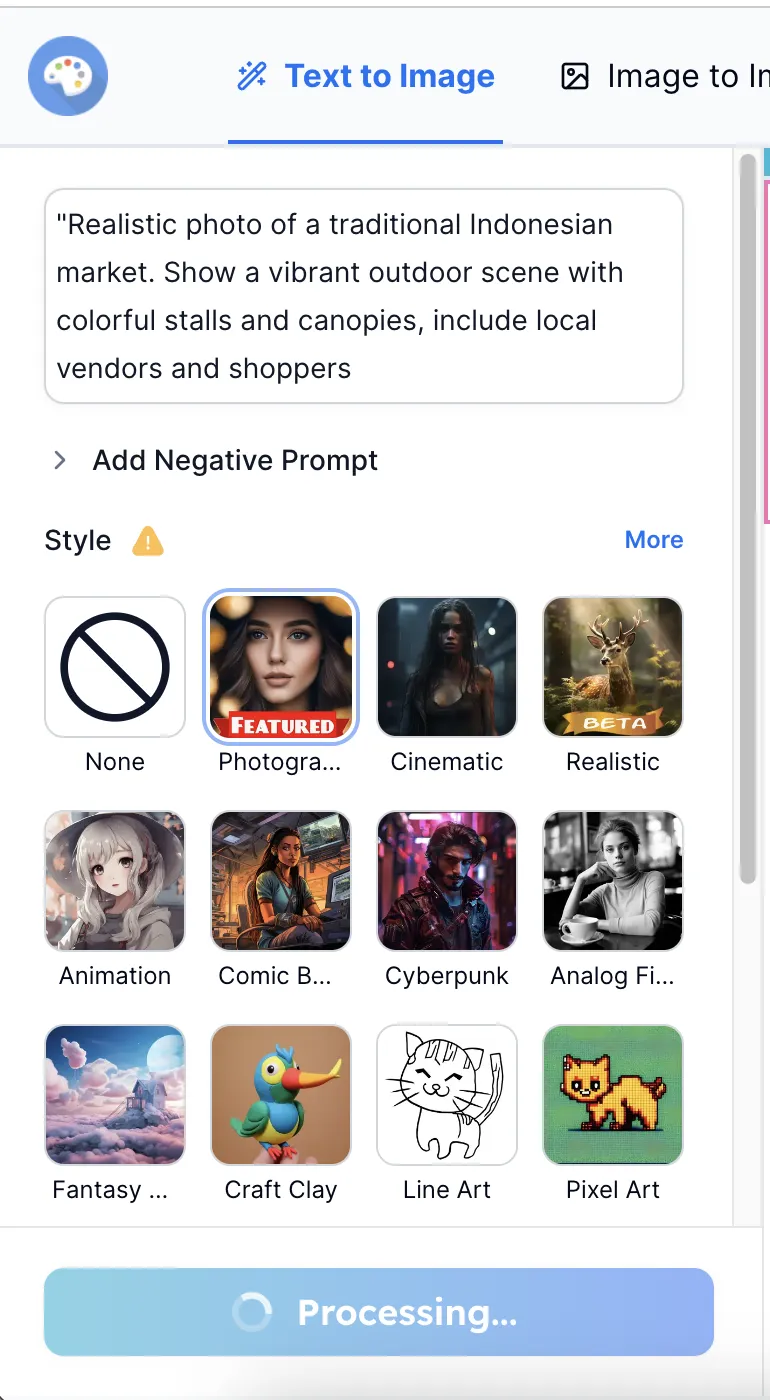Screen dimensions: 770x1400
Task: Switch to the Text to Image tab
Action: coord(366,77)
